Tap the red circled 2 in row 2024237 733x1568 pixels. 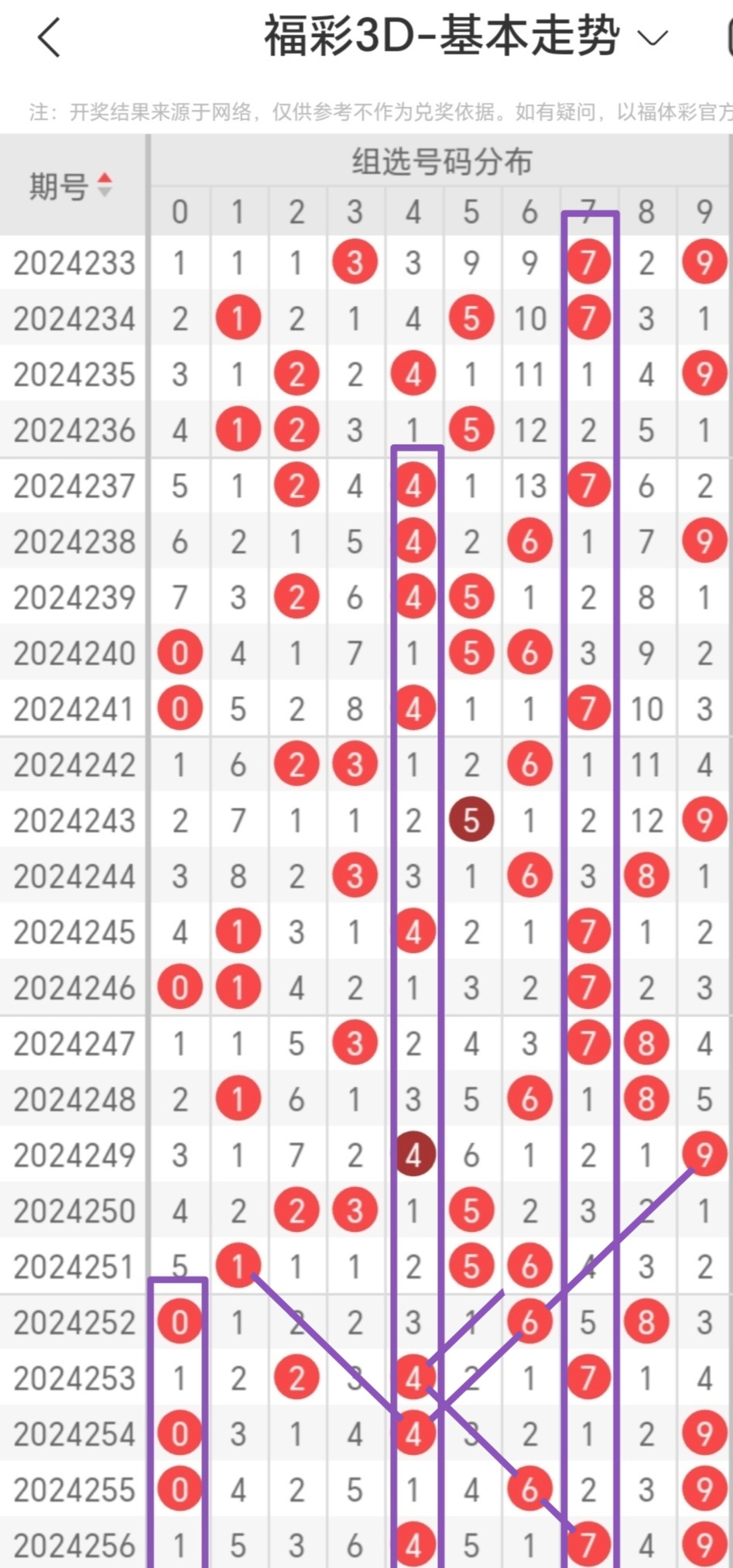point(296,484)
